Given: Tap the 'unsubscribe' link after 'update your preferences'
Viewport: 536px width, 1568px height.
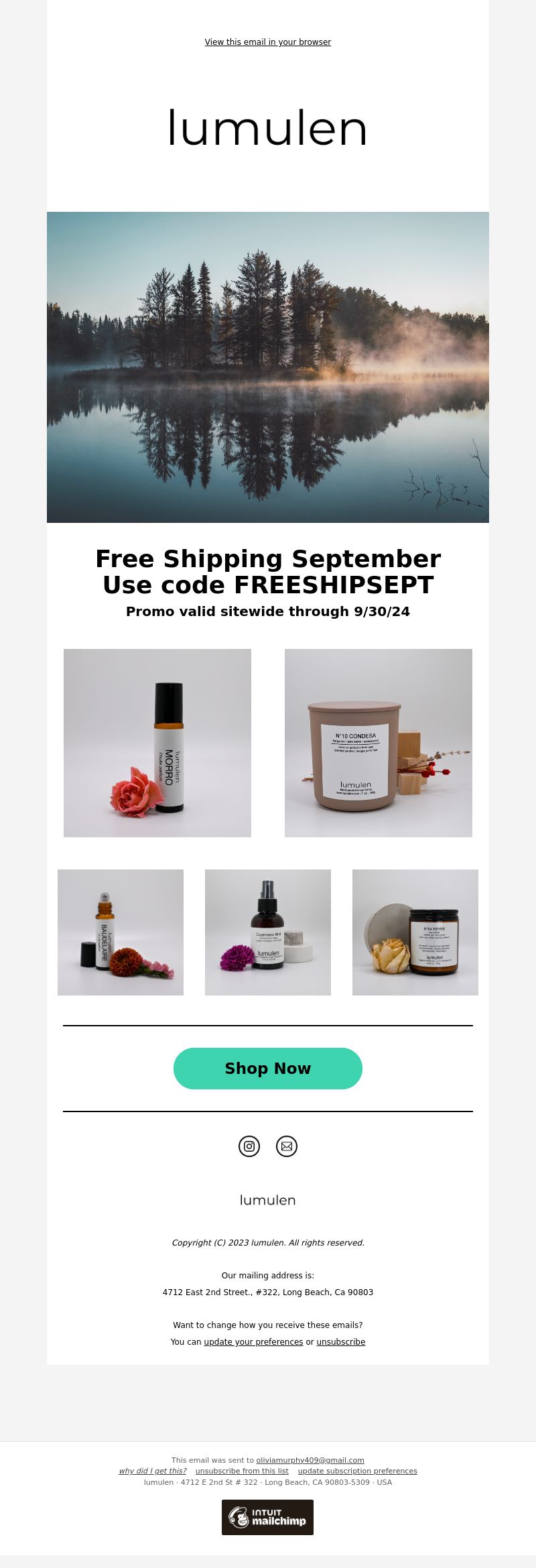Looking at the screenshot, I should [x=341, y=1341].
